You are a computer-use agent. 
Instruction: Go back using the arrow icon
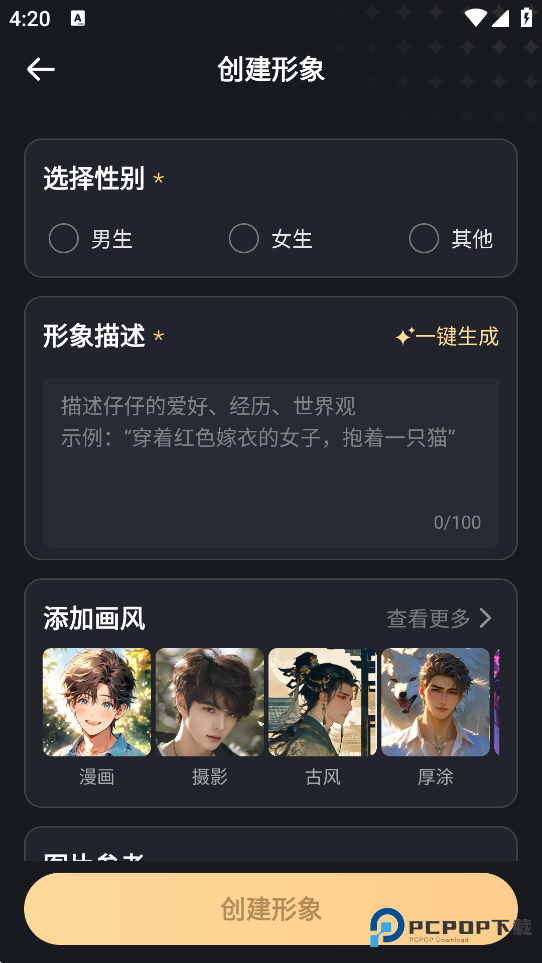click(x=41, y=69)
